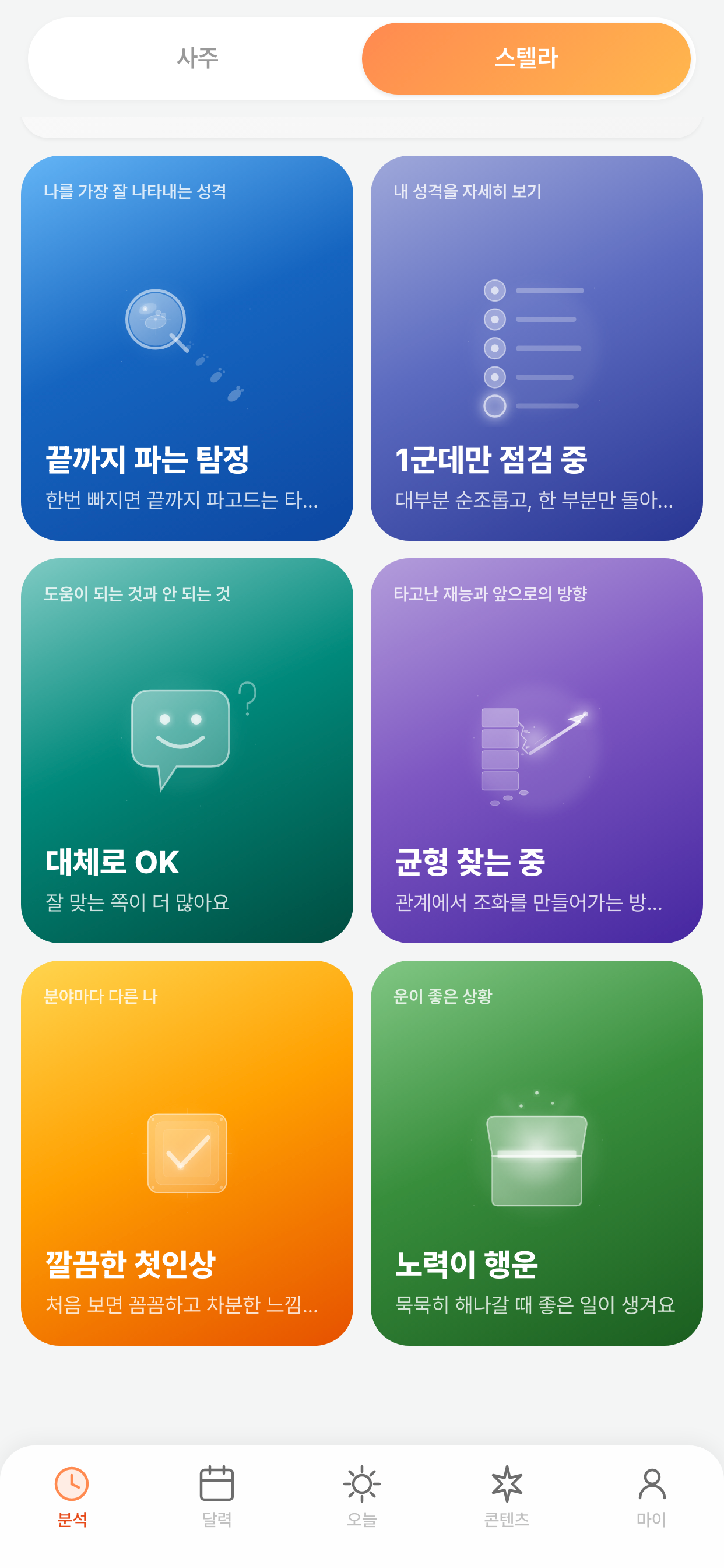The image size is (724, 1568).
Task: Go to the 분석 tab
Action: point(72,1496)
